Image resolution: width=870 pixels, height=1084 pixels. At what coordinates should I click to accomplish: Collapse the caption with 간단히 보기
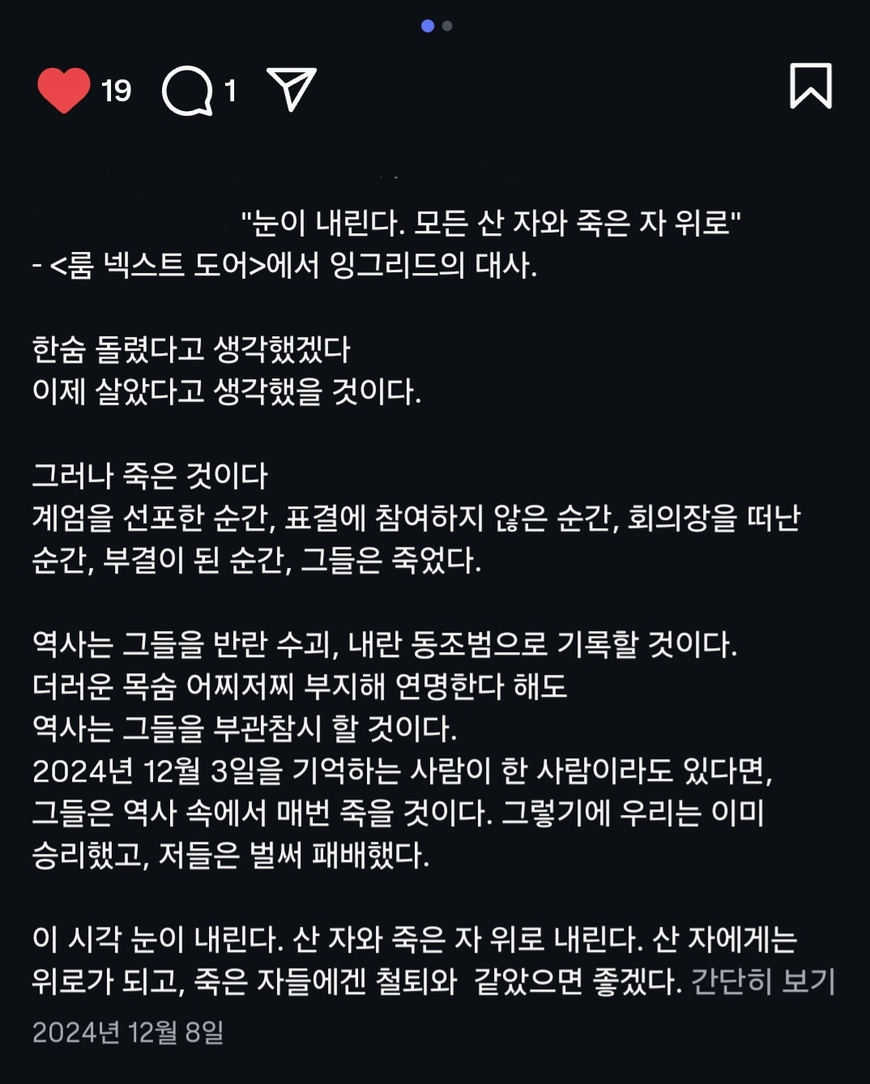tap(763, 981)
